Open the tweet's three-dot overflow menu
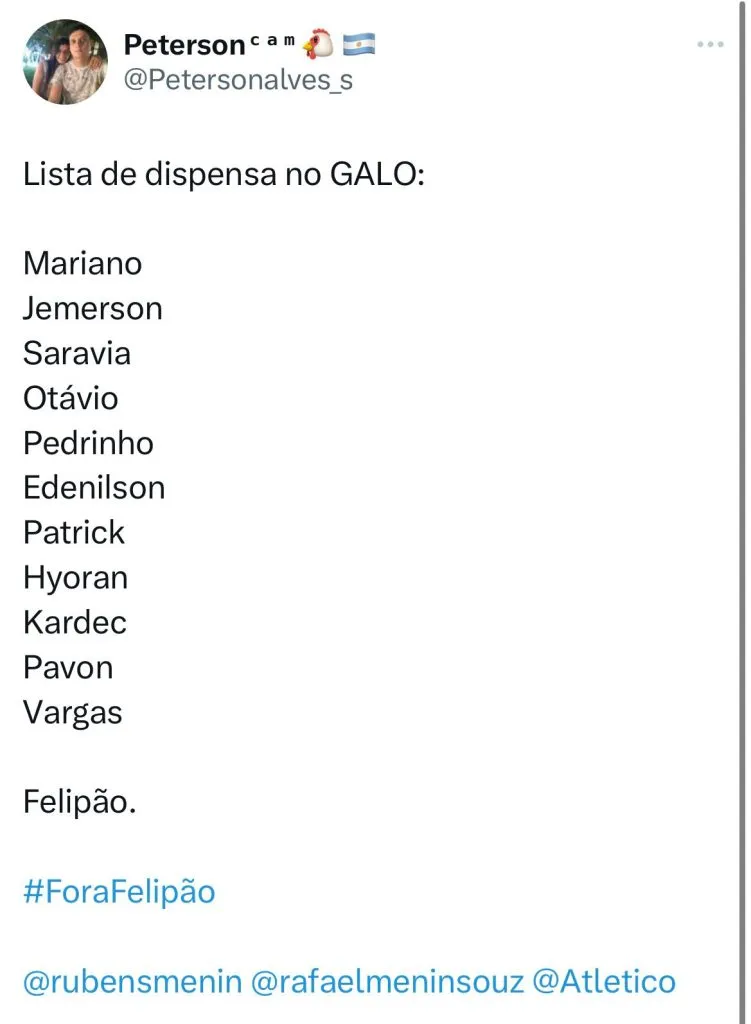 click(x=710, y=45)
